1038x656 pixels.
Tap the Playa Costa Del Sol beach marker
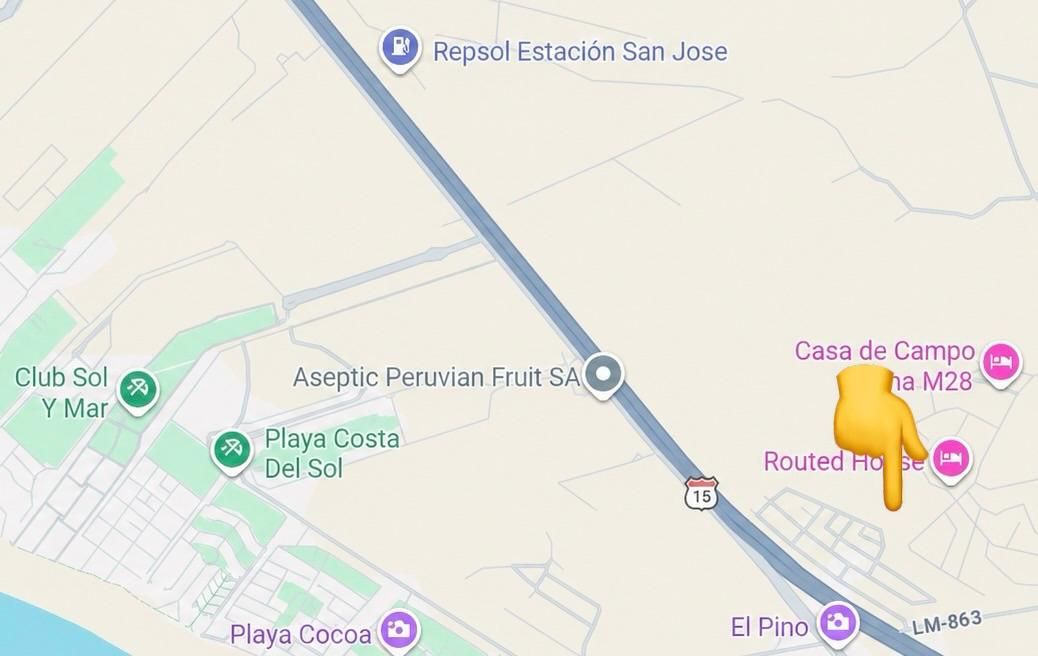pyautogui.click(x=231, y=451)
